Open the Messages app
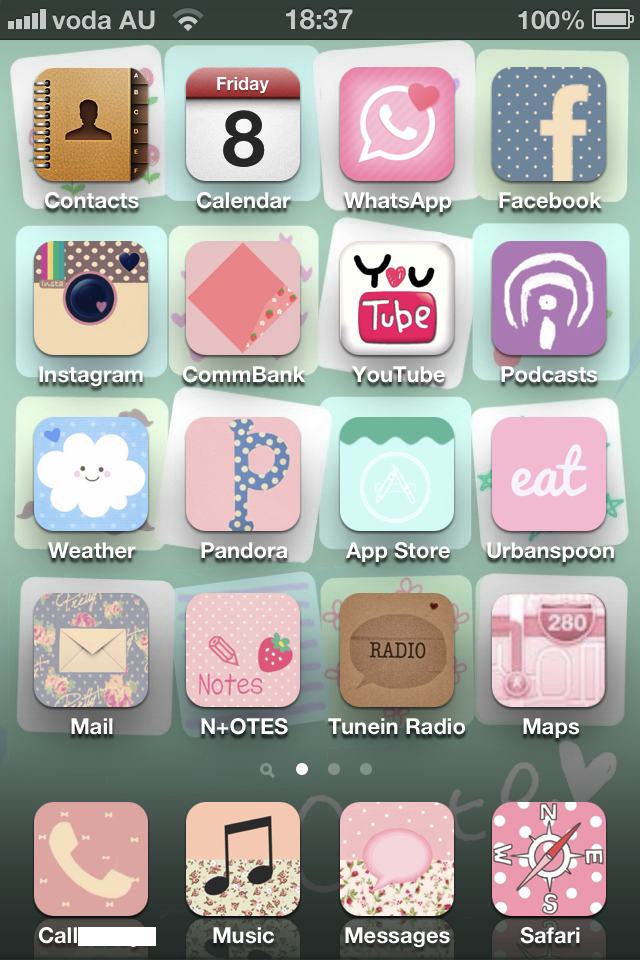 [397, 858]
